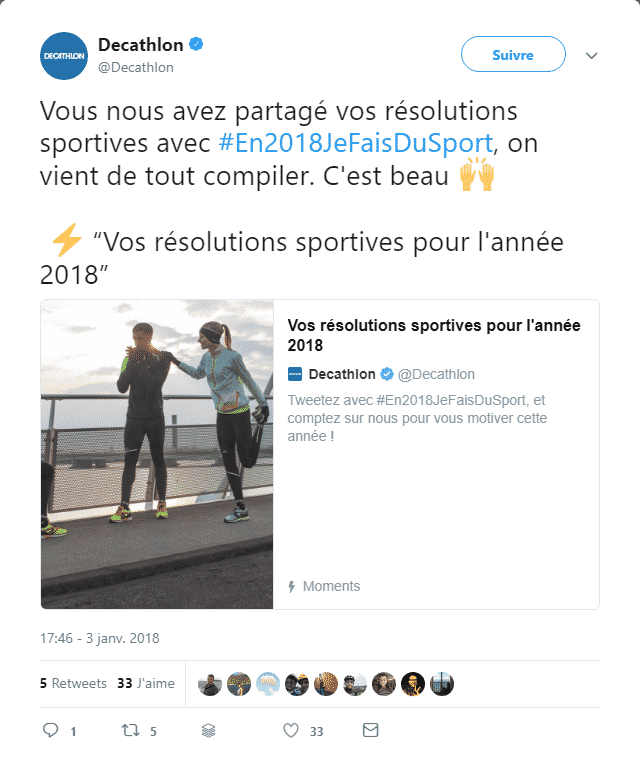Like the tweet with the heart icon
The width and height of the screenshot is (640, 769).
click(291, 731)
